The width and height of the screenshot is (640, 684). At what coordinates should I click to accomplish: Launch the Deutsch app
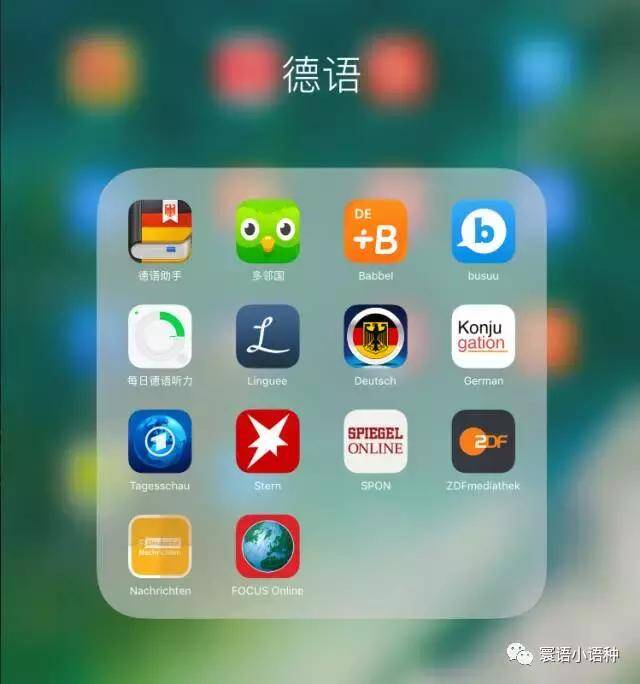(x=375, y=337)
